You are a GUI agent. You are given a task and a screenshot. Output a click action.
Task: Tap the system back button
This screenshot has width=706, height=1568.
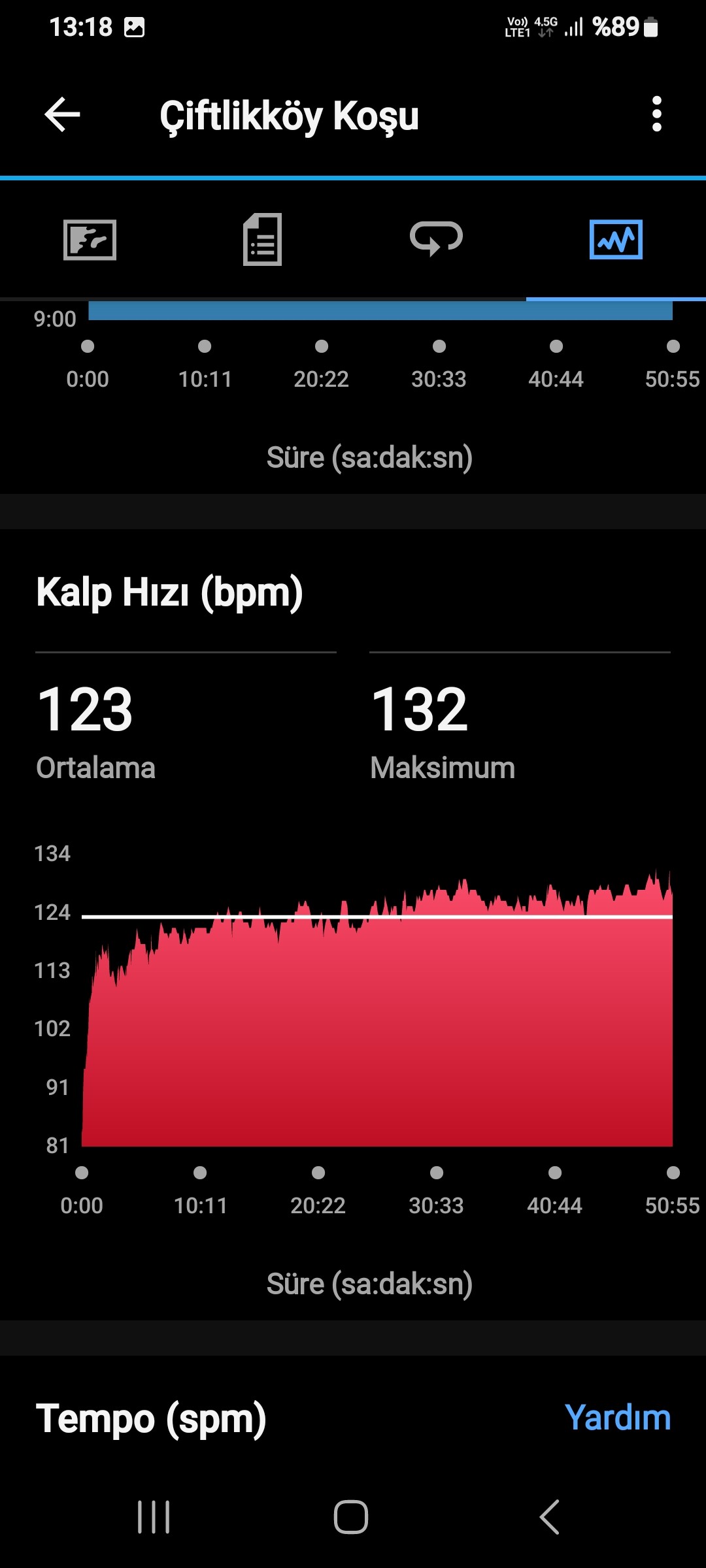tap(549, 1516)
